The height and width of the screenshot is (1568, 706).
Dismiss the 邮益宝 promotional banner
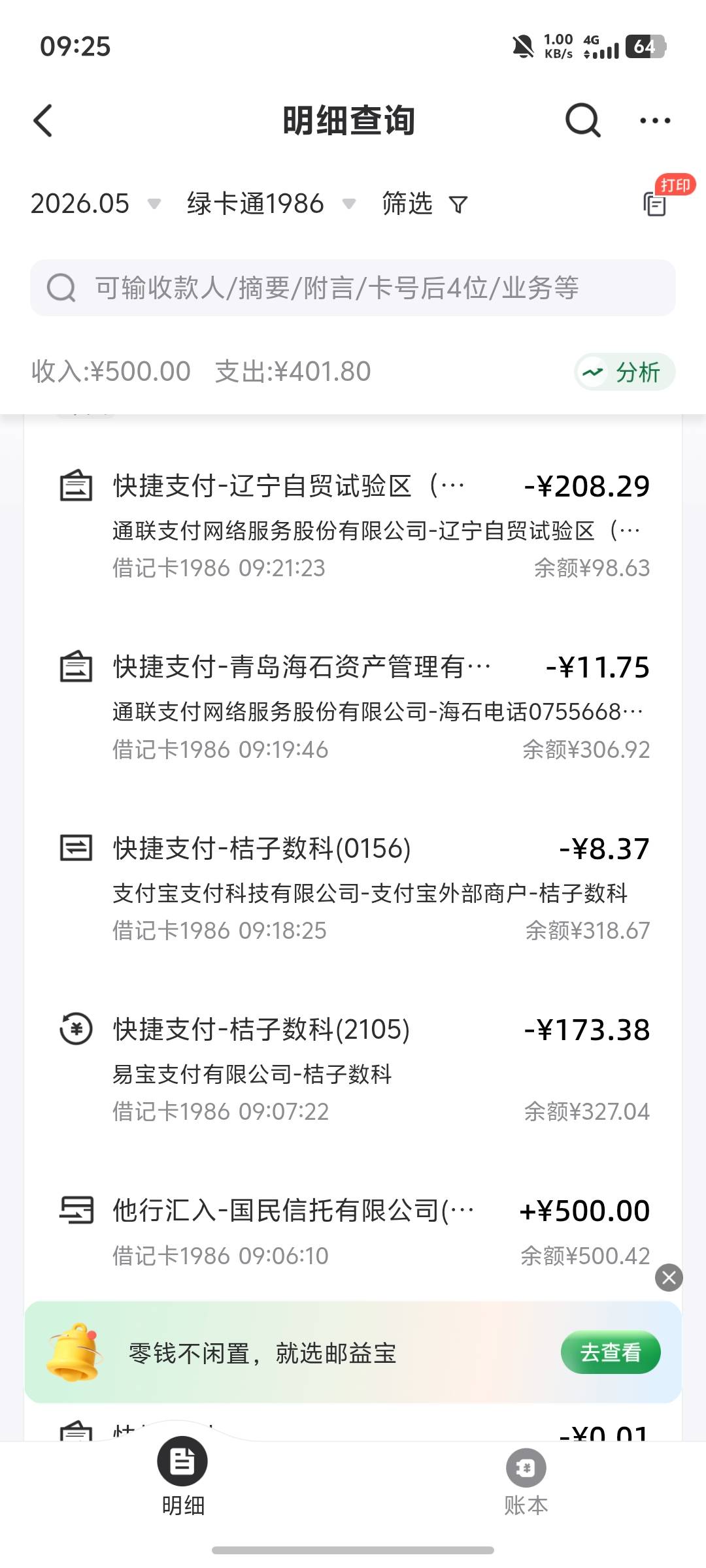pyautogui.click(x=669, y=1277)
